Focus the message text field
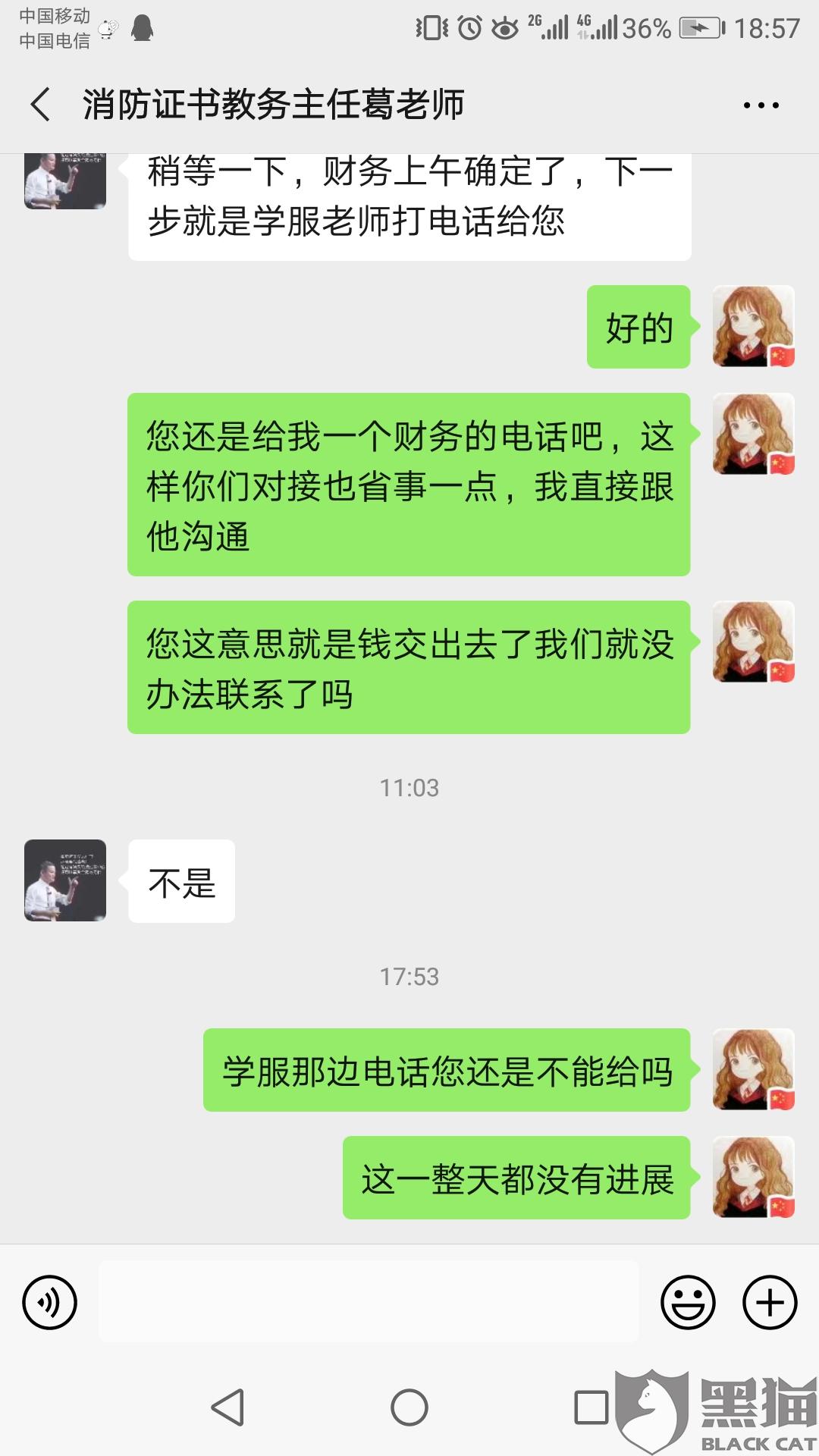This screenshot has width=819, height=1456. click(369, 1301)
